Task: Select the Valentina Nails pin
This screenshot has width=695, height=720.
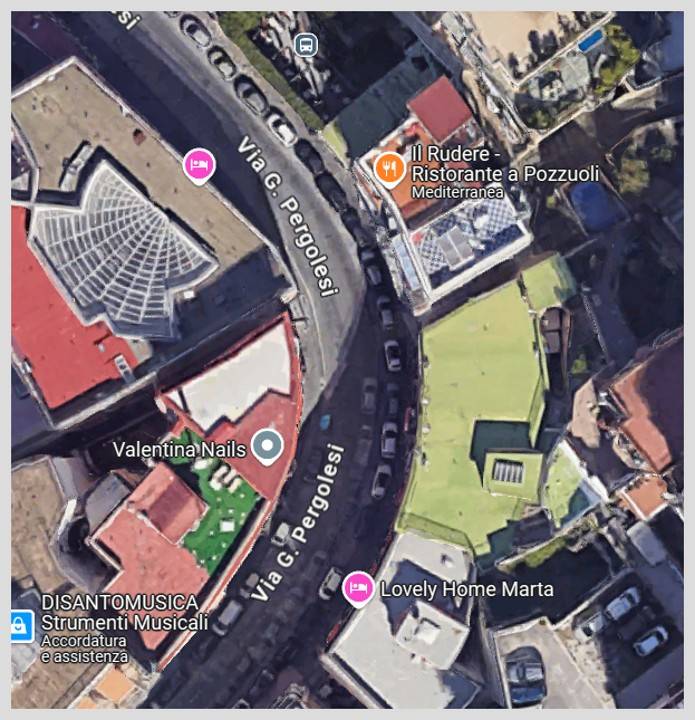Action: [x=266, y=447]
